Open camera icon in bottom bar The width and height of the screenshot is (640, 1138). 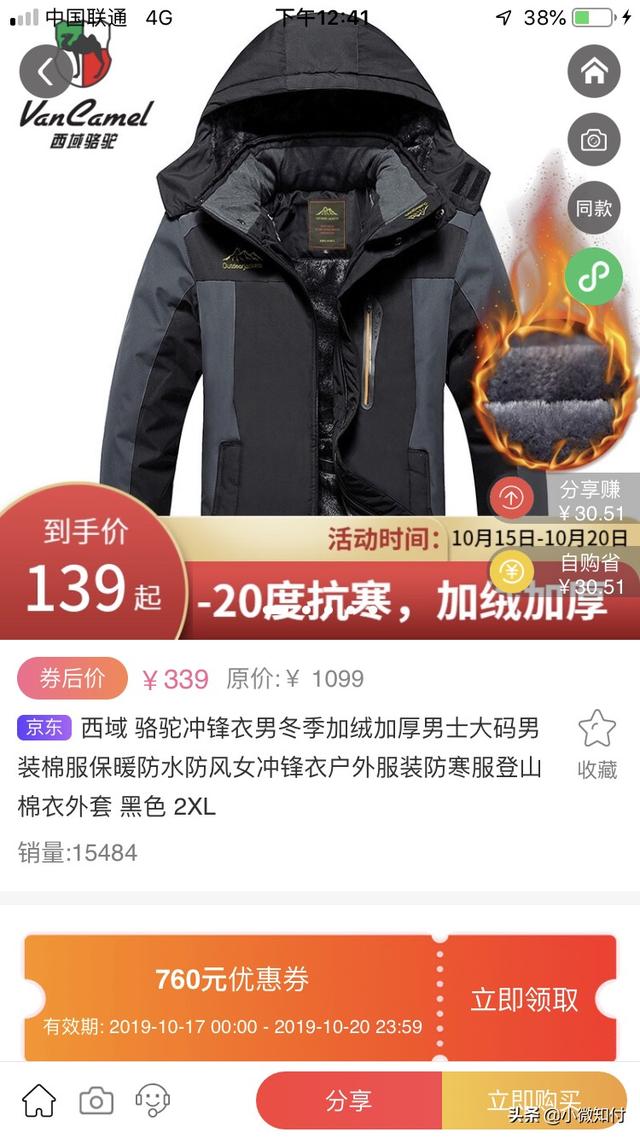pos(96,1100)
